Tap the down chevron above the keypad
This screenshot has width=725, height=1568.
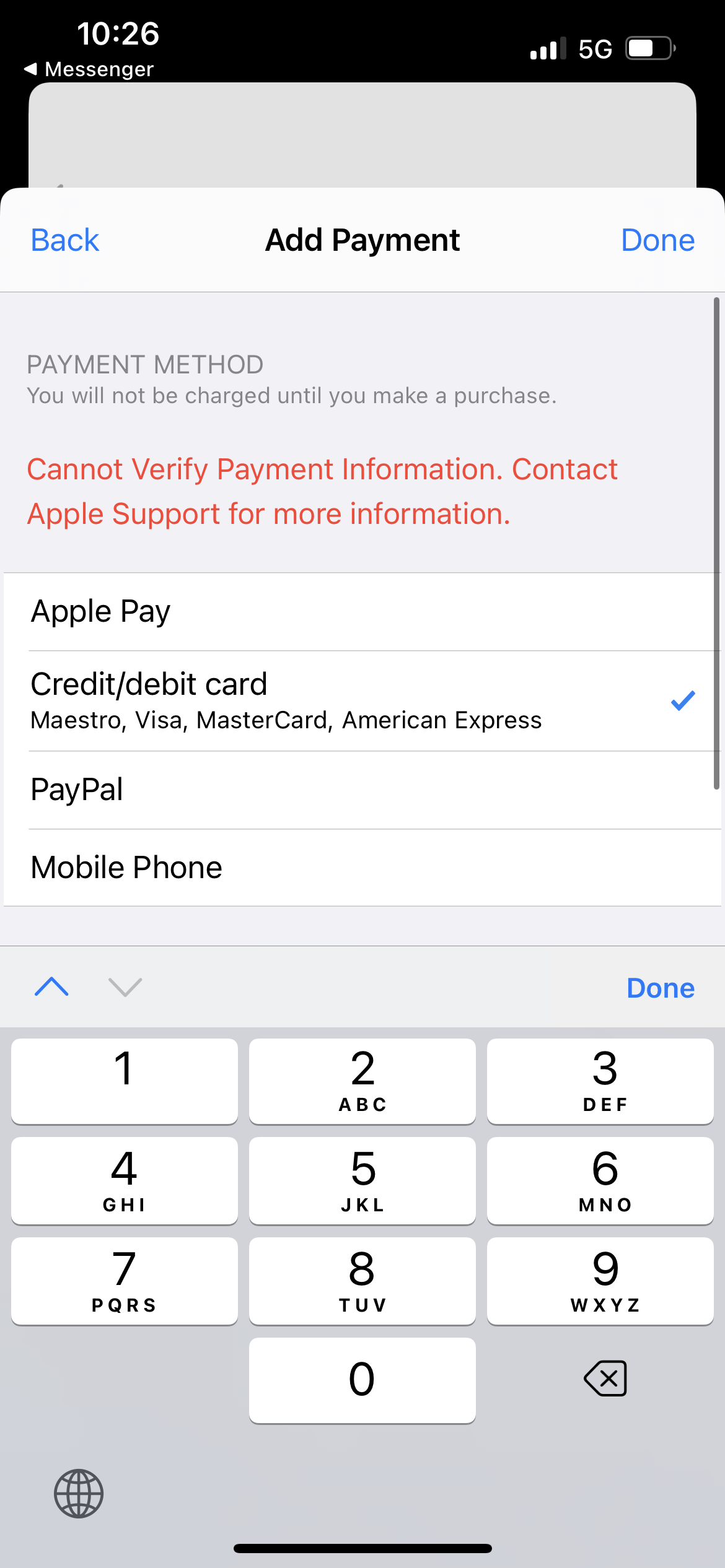[x=125, y=987]
